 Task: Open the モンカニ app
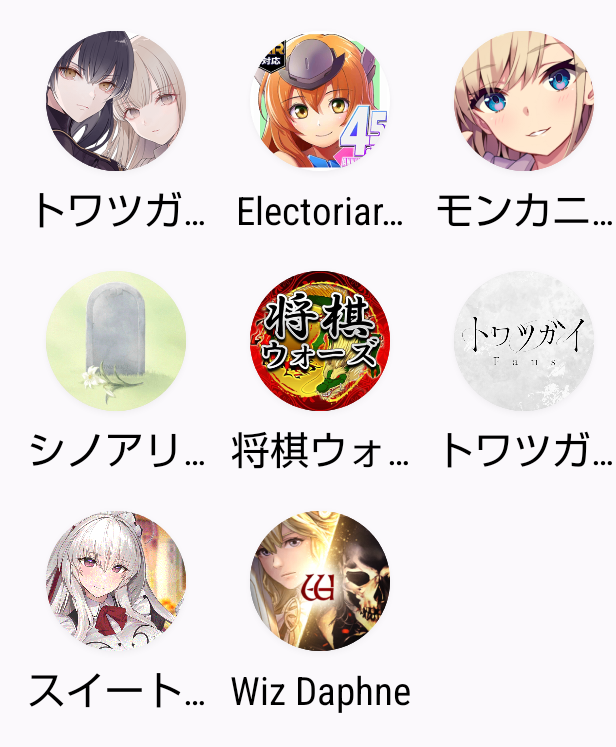524,101
